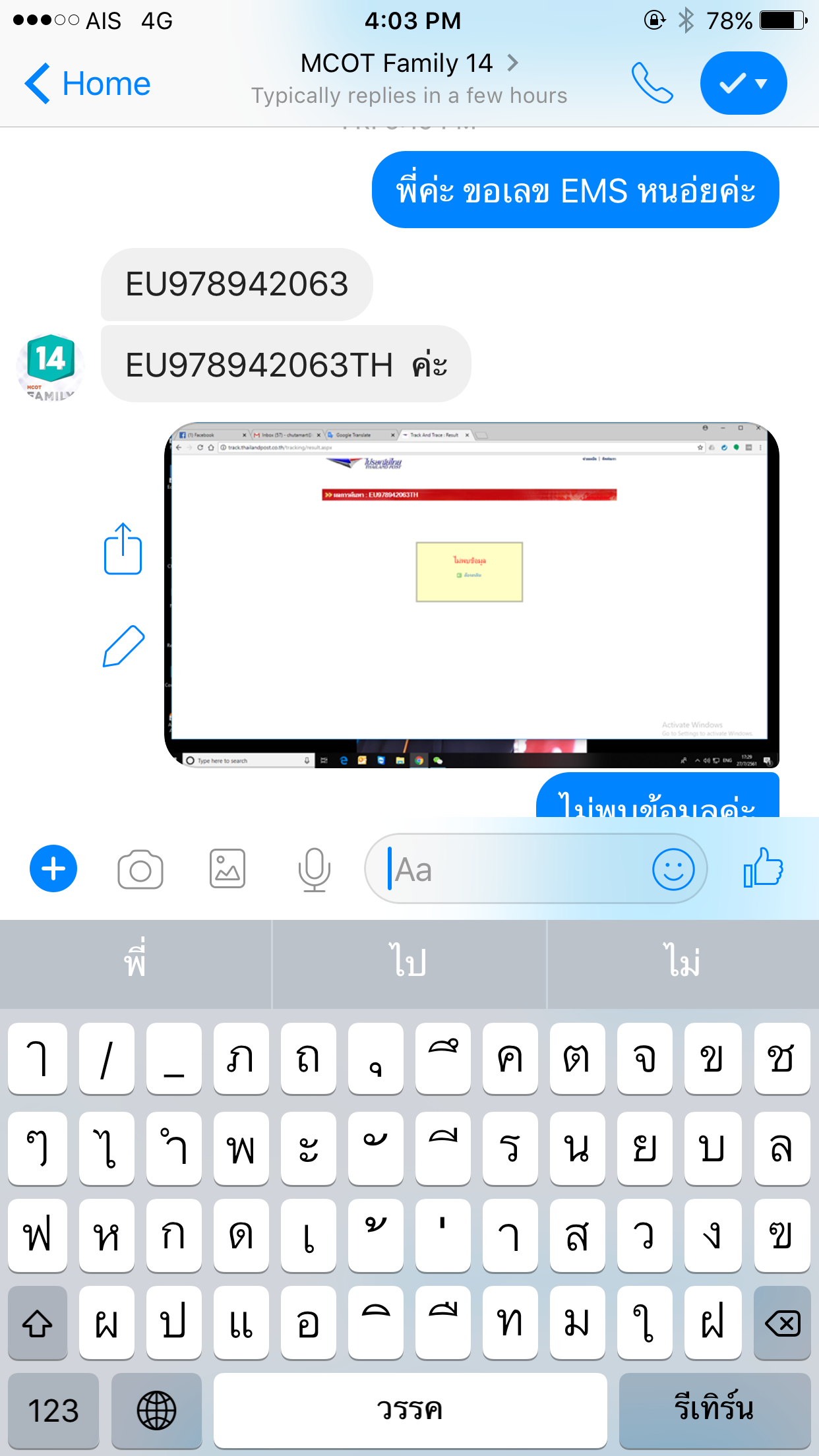This screenshot has width=819, height=1456.
Task: Open the camera
Action: [x=140, y=869]
